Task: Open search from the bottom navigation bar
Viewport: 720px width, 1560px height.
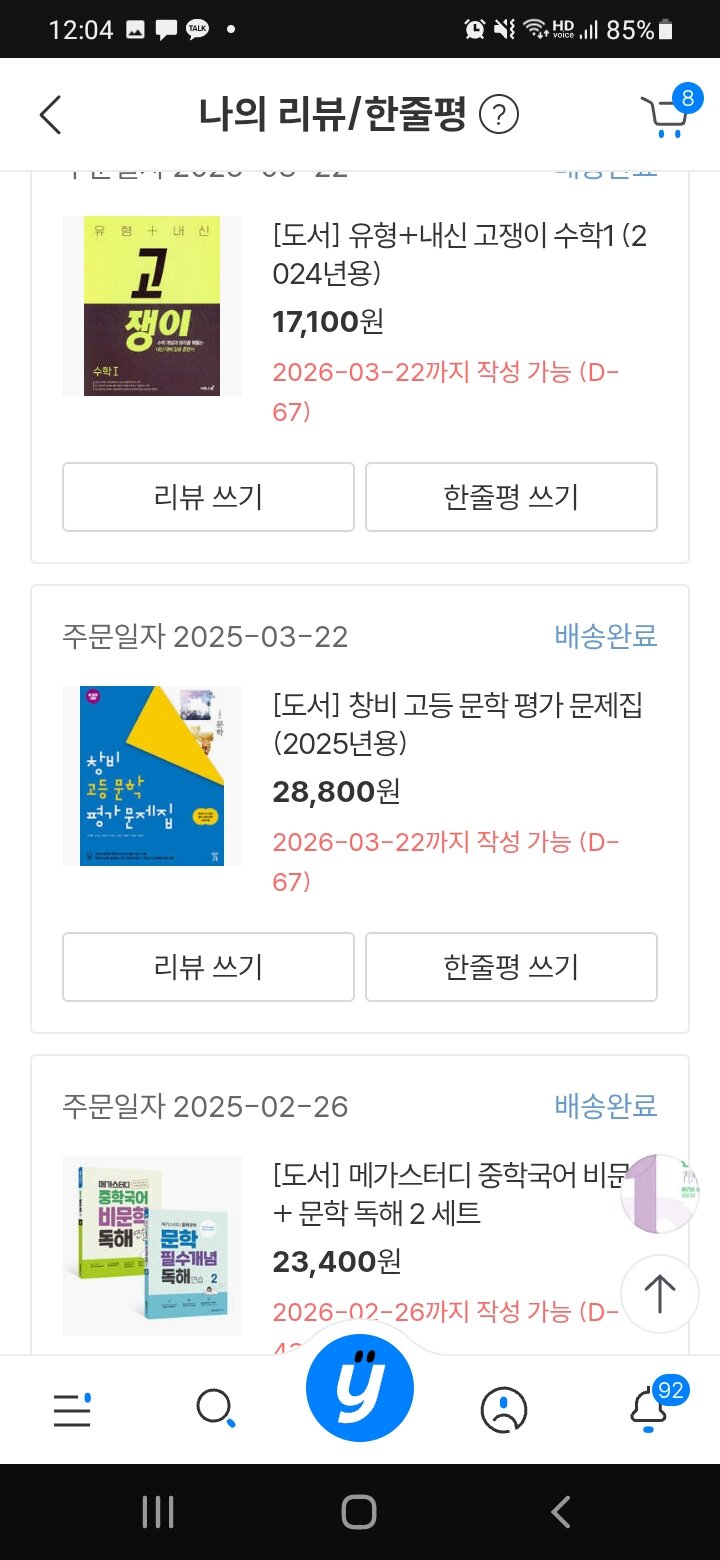Action: [214, 1407]
